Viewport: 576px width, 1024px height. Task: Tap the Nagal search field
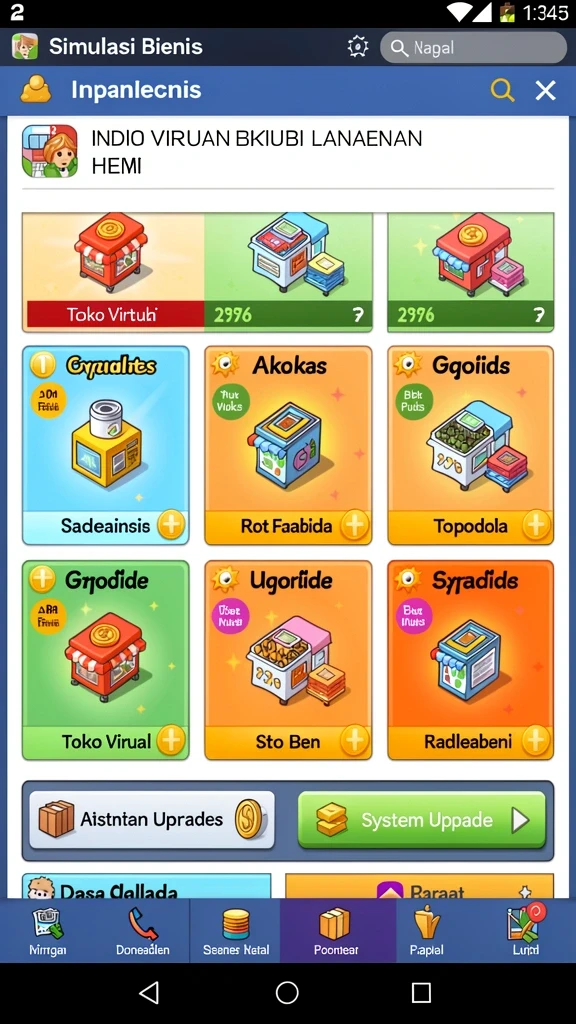click(473, 47)
